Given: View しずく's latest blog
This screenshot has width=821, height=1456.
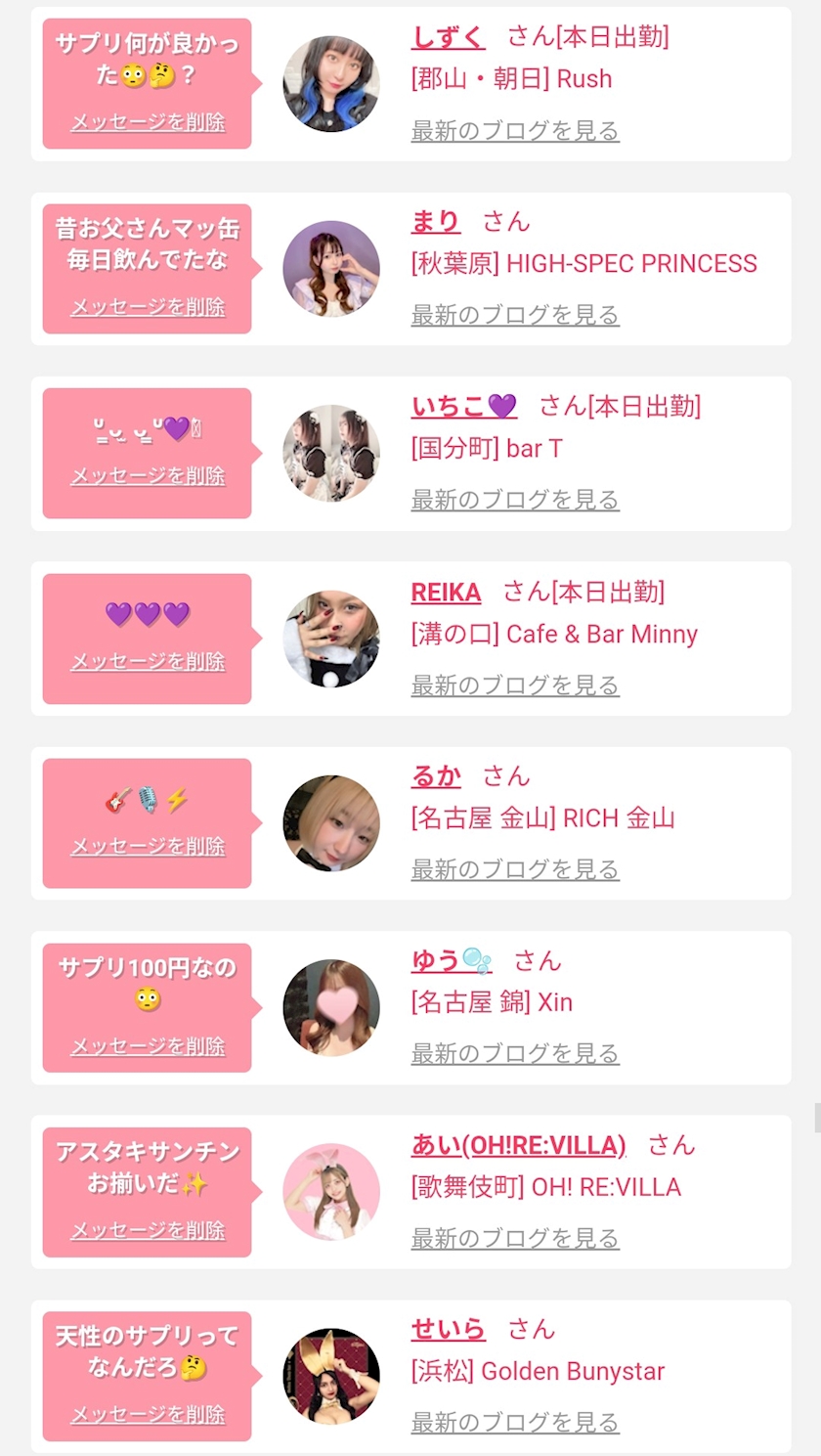Looking at the screenshot, I should [515, 130].
